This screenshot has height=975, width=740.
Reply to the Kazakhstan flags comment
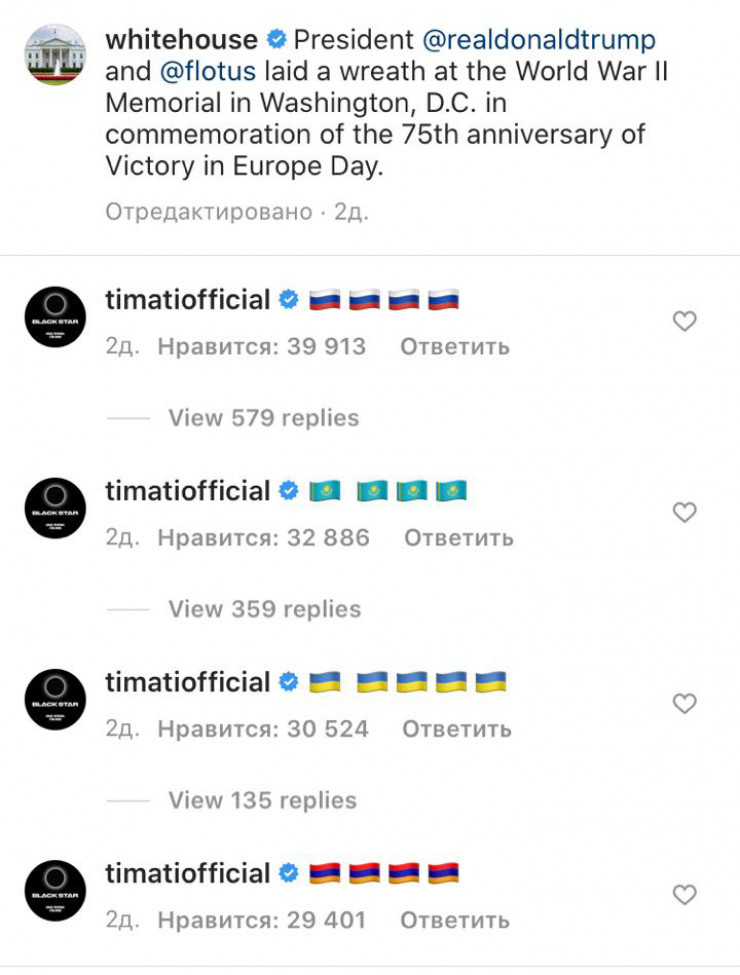(x=458, y=537)
